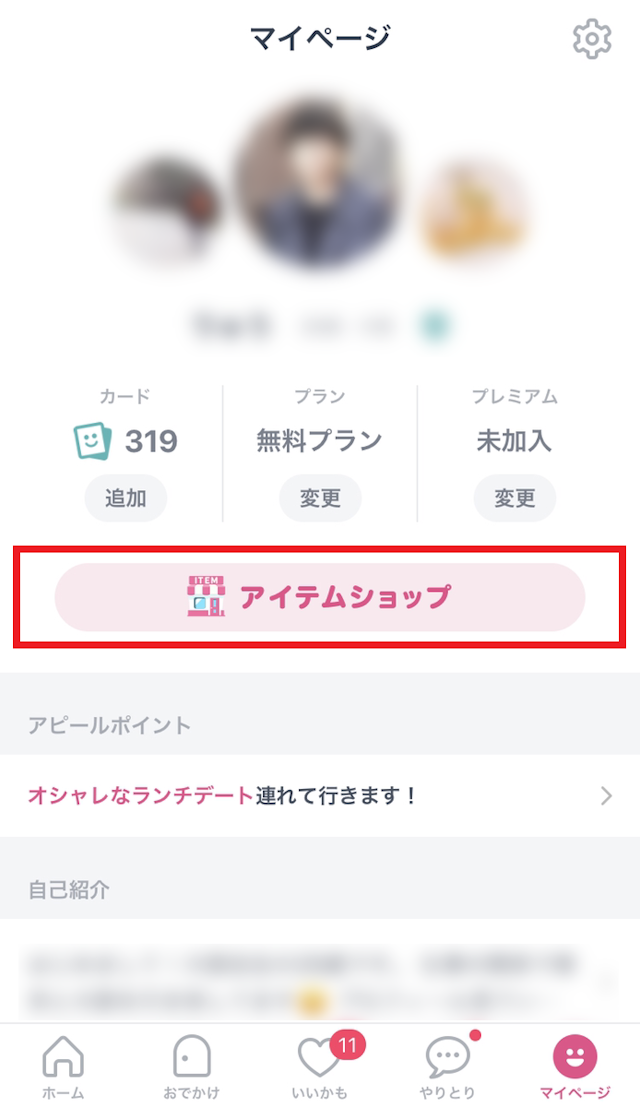Open the オシャレなランチデート appeal point row
The width and height of the screenshot is (640, 1107).
coord(320,796)
